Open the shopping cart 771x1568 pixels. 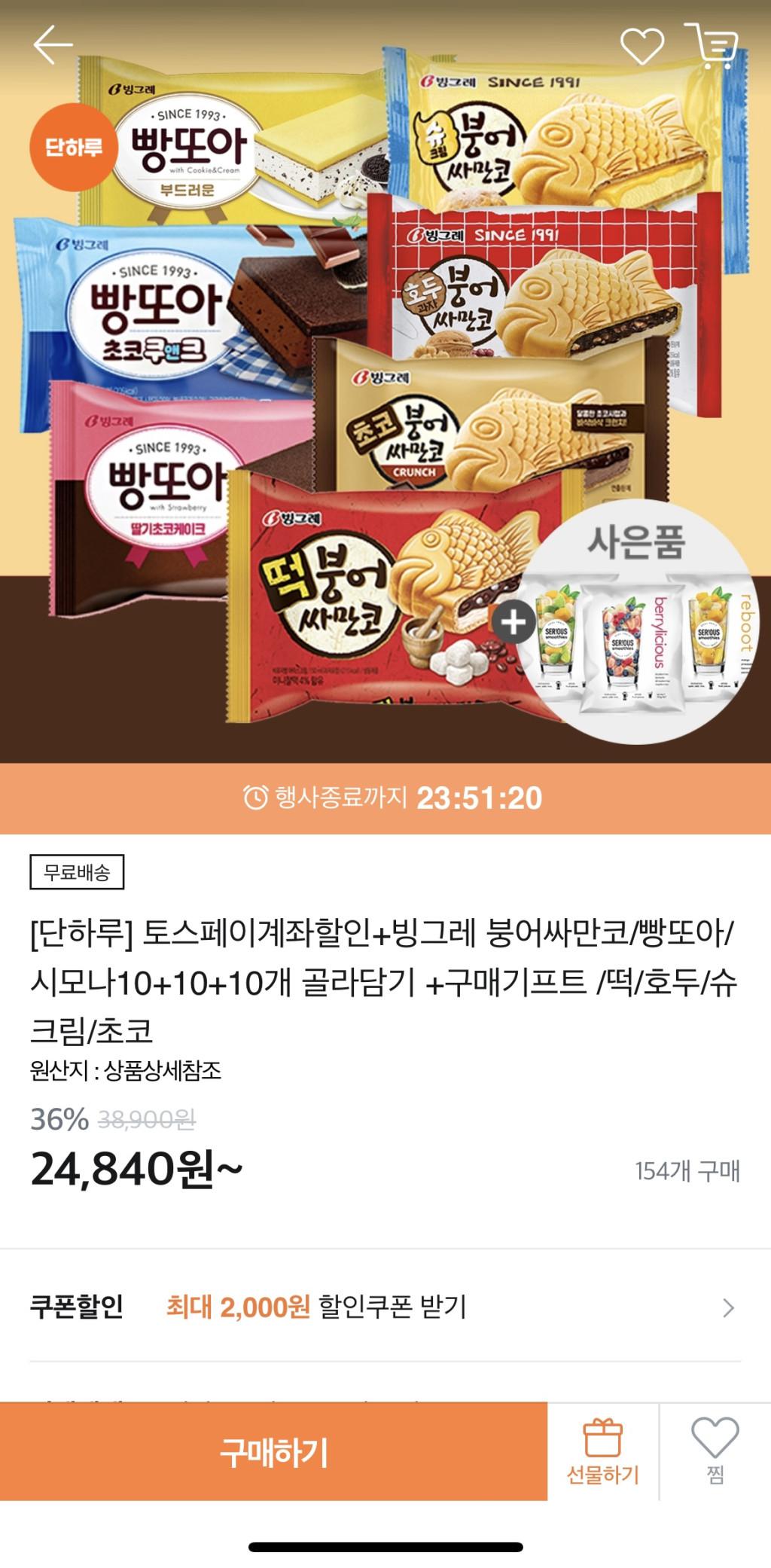[712, 47]
